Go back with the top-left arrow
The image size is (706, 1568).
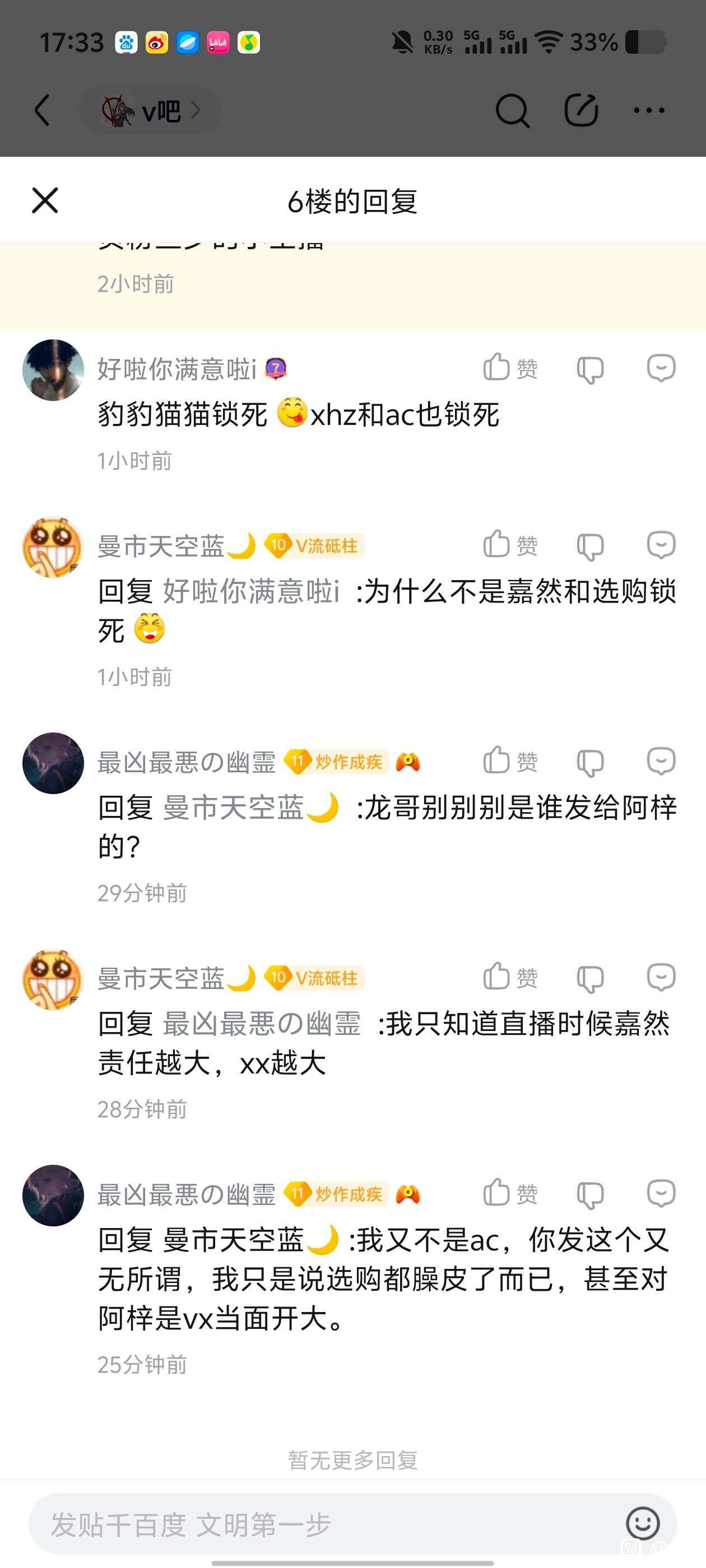[x=42, y=111]
